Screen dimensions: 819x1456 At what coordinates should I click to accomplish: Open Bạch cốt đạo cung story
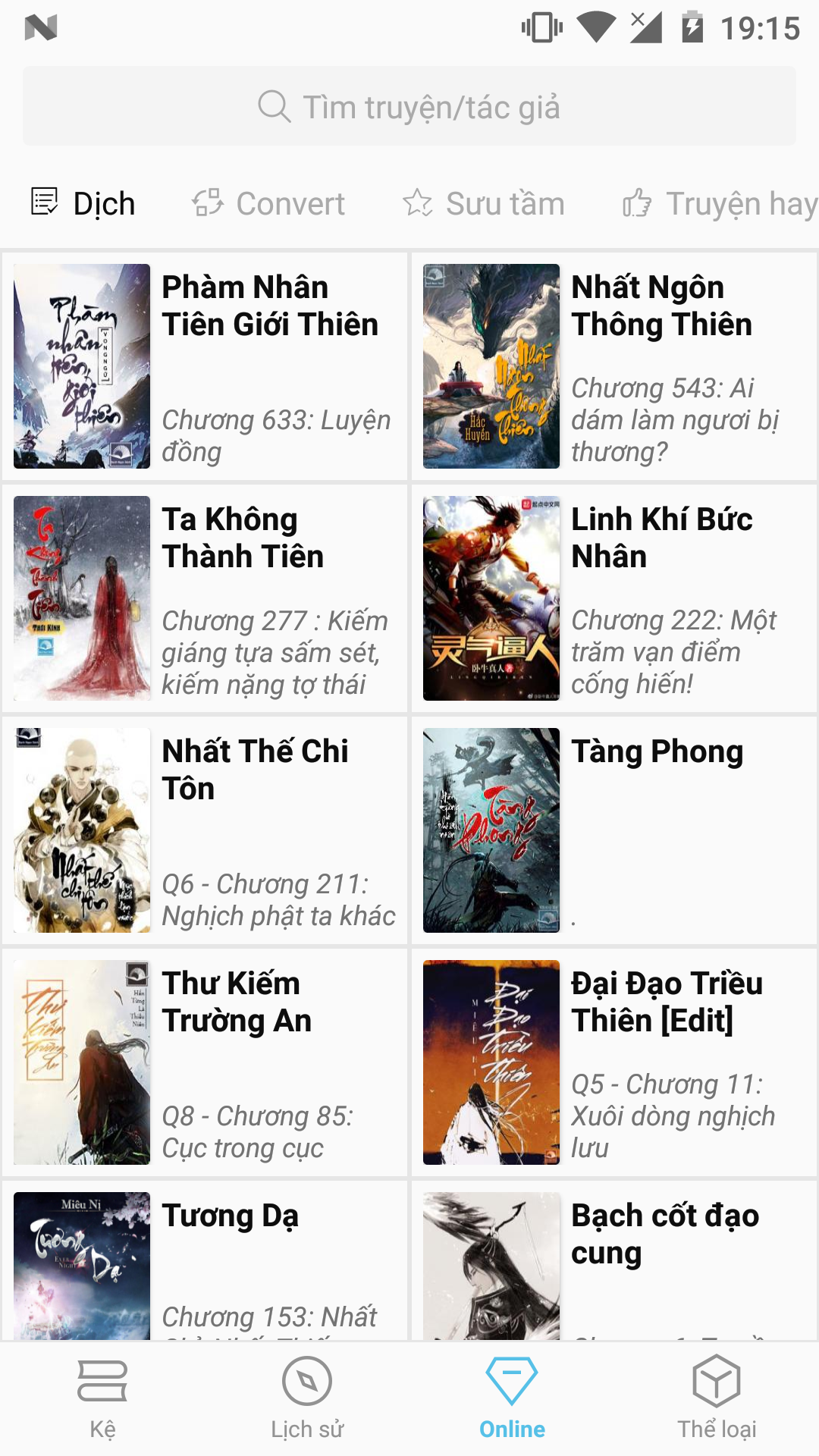click(x=614, y=1263)
